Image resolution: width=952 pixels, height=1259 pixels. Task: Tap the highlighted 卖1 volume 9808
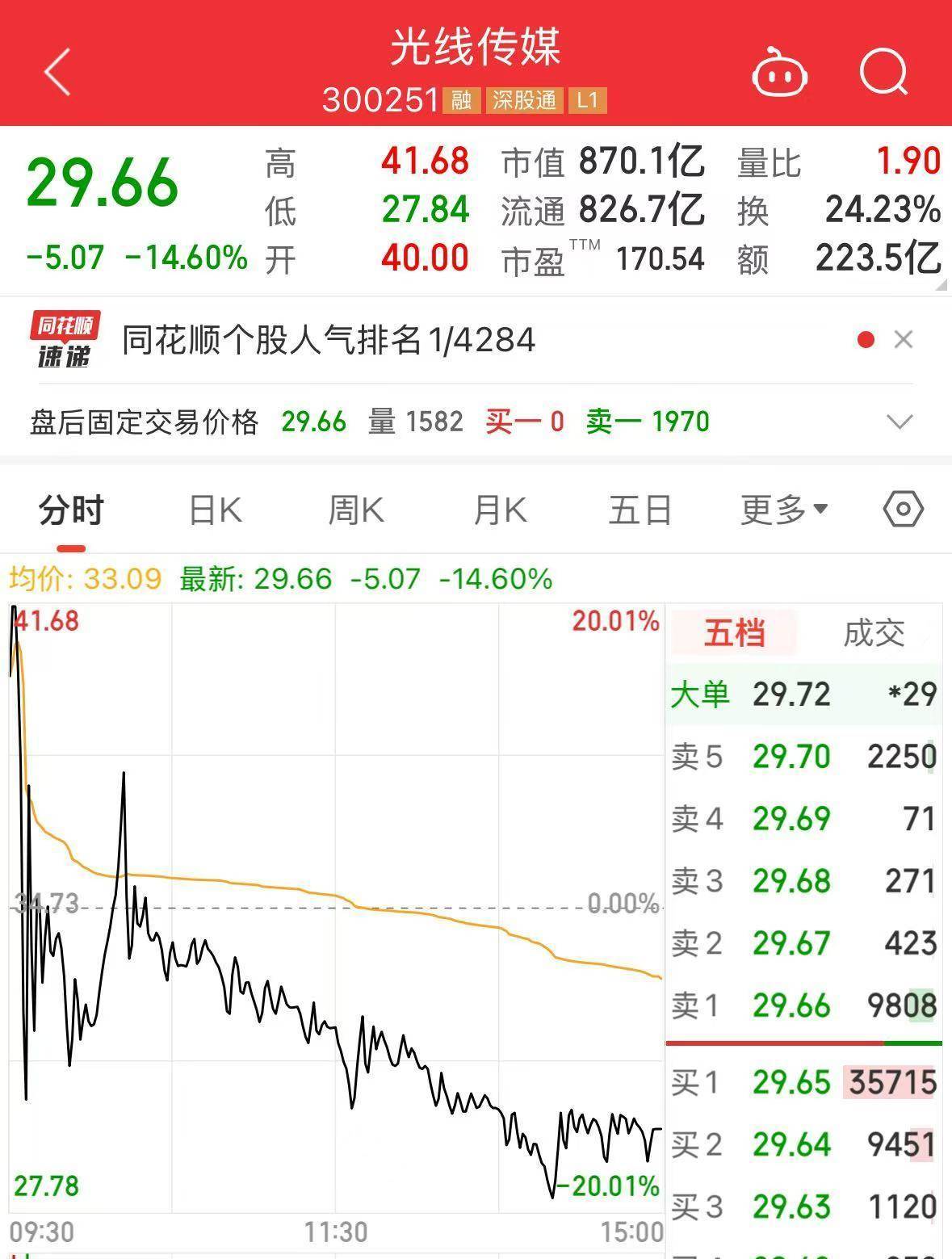click(x=906, y=1005)
